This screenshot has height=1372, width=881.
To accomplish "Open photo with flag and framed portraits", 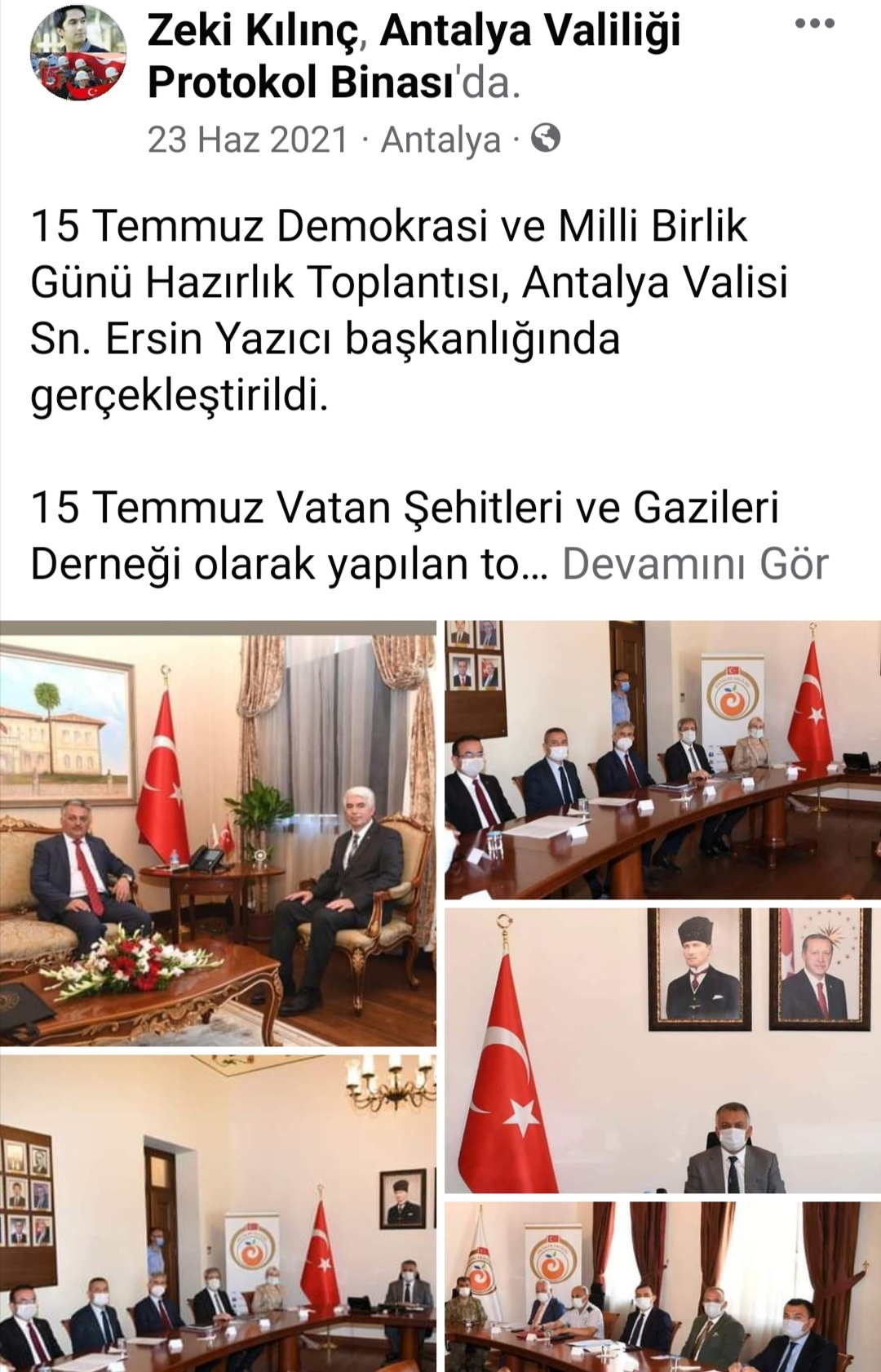I will coord(662,1050).
